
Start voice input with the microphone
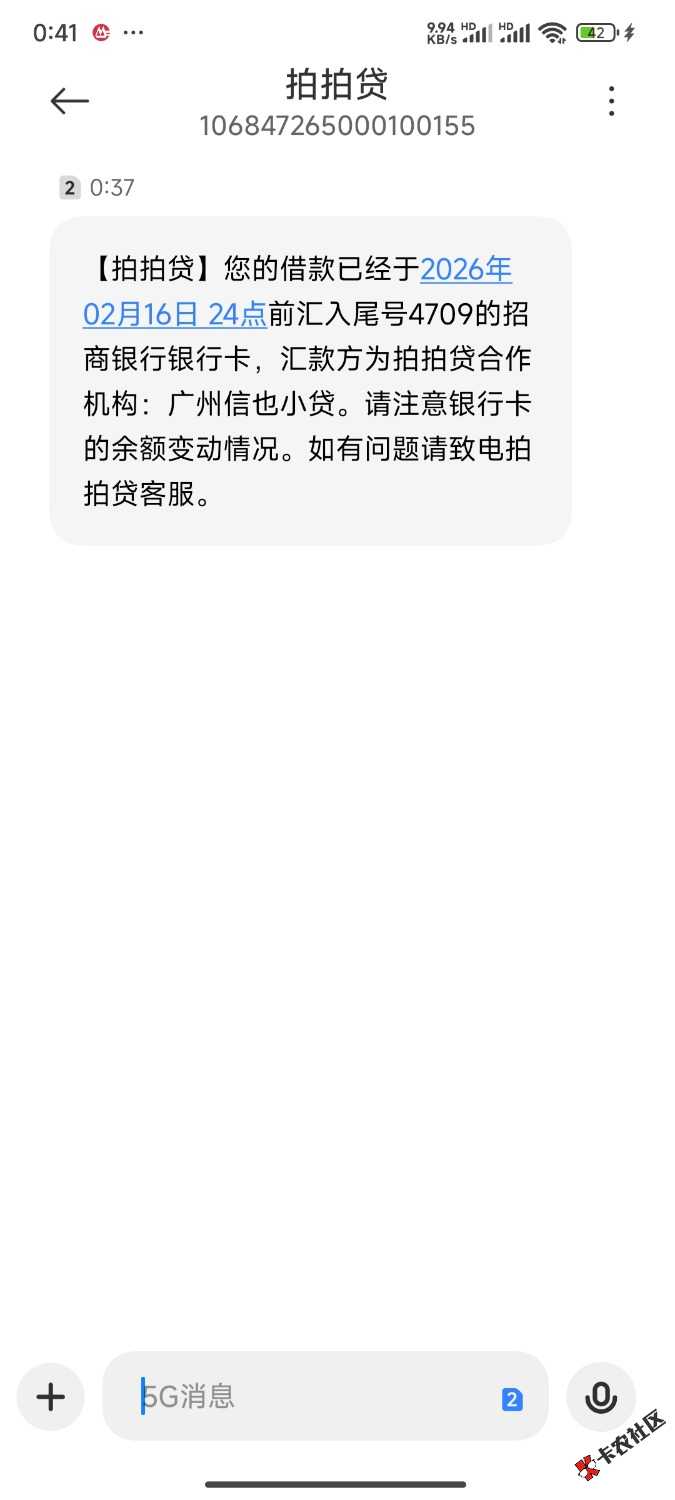pos(600,1396)
